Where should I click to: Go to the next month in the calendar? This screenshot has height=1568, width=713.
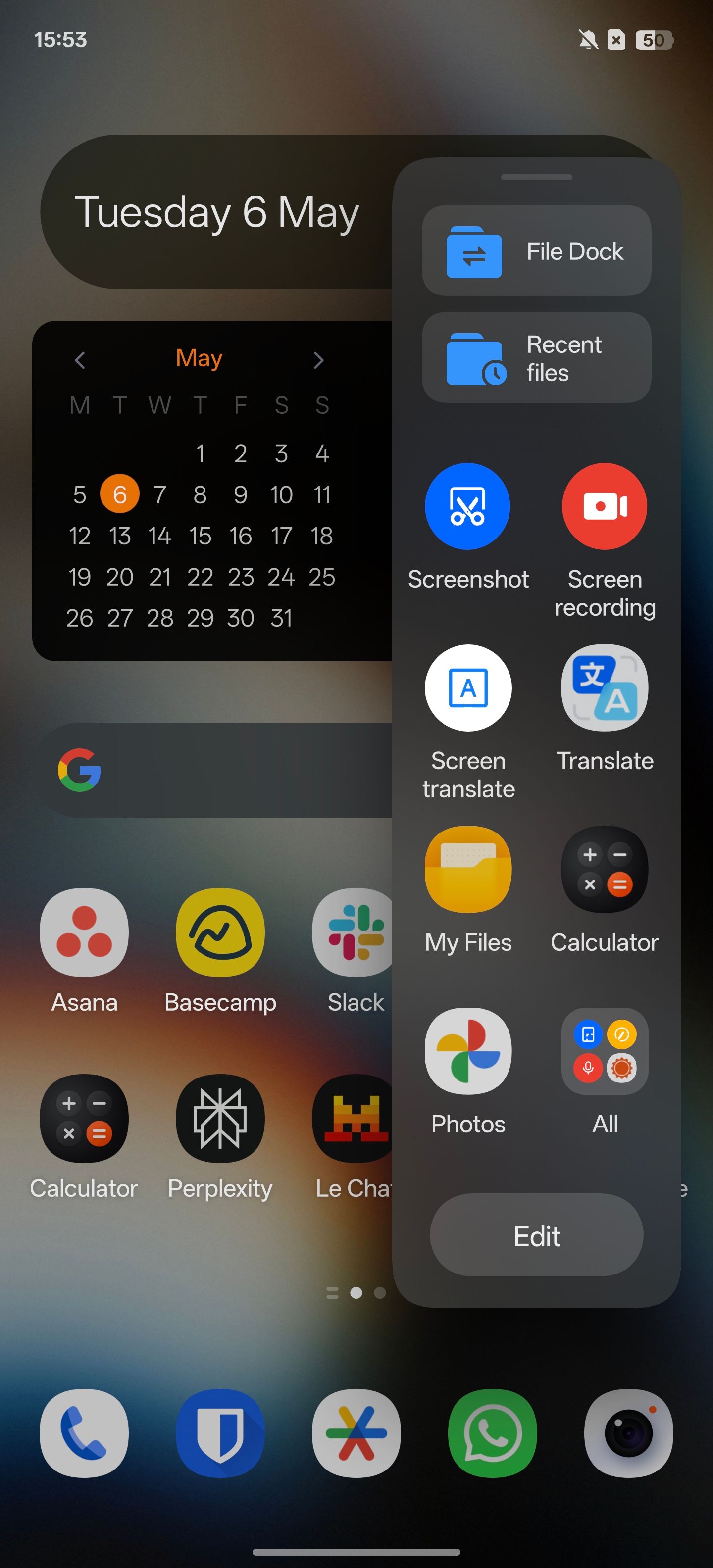318,360
